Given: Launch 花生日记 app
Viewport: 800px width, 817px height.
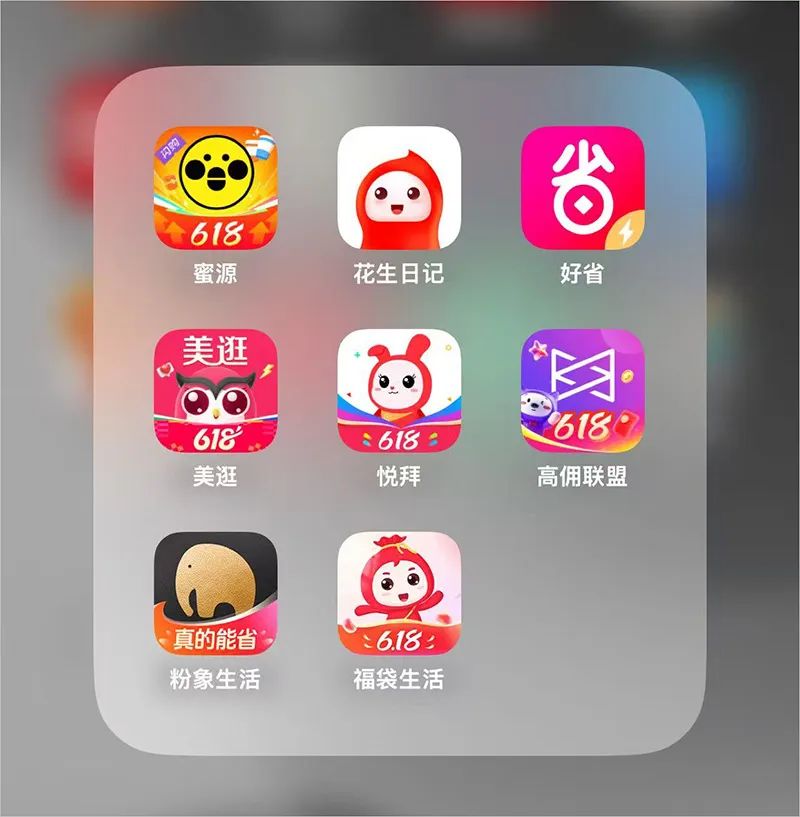Looking at the screenshot, I should [399, 188].
